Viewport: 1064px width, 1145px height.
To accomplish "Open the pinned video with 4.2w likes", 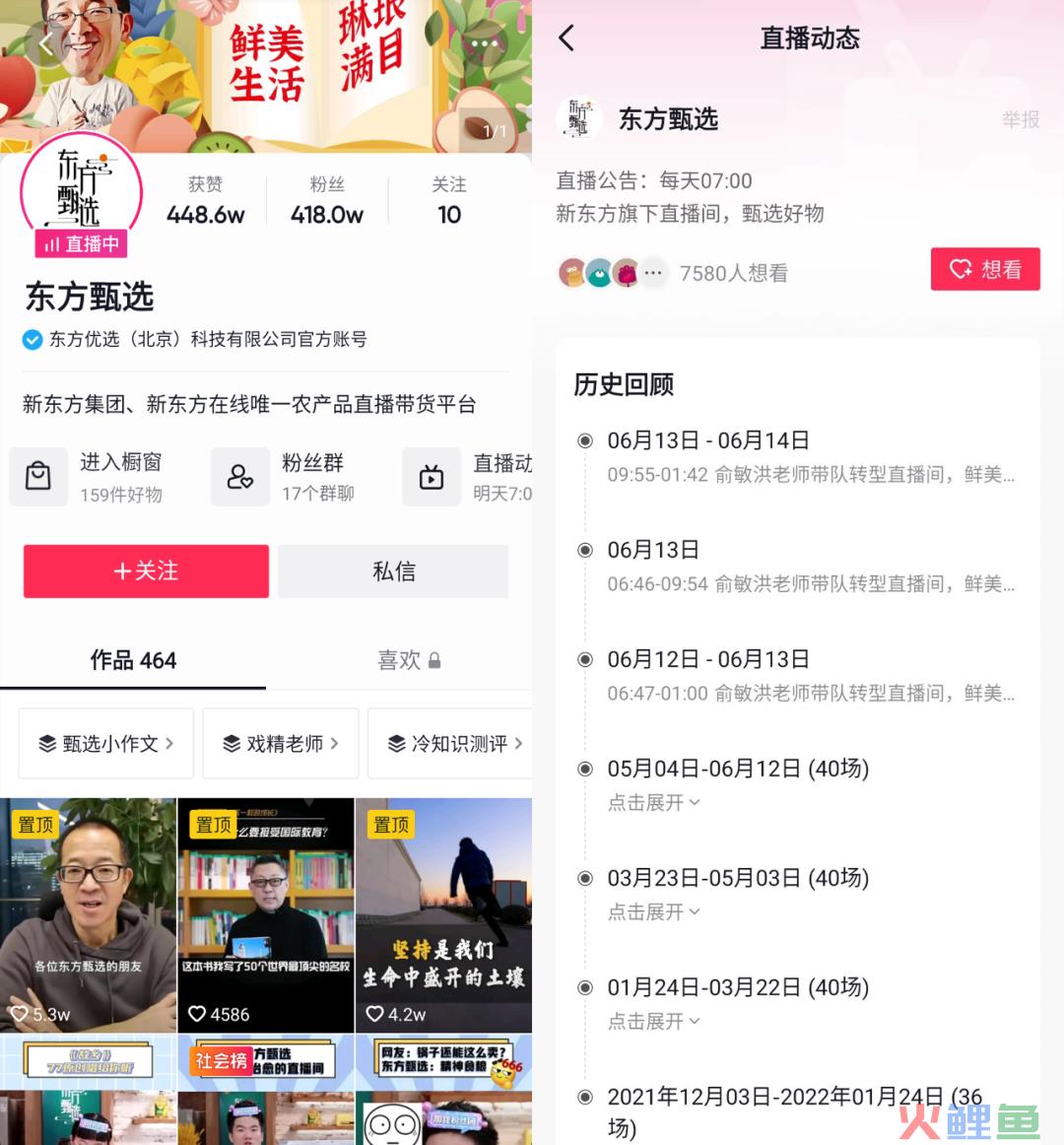I will tap(443, 914).
